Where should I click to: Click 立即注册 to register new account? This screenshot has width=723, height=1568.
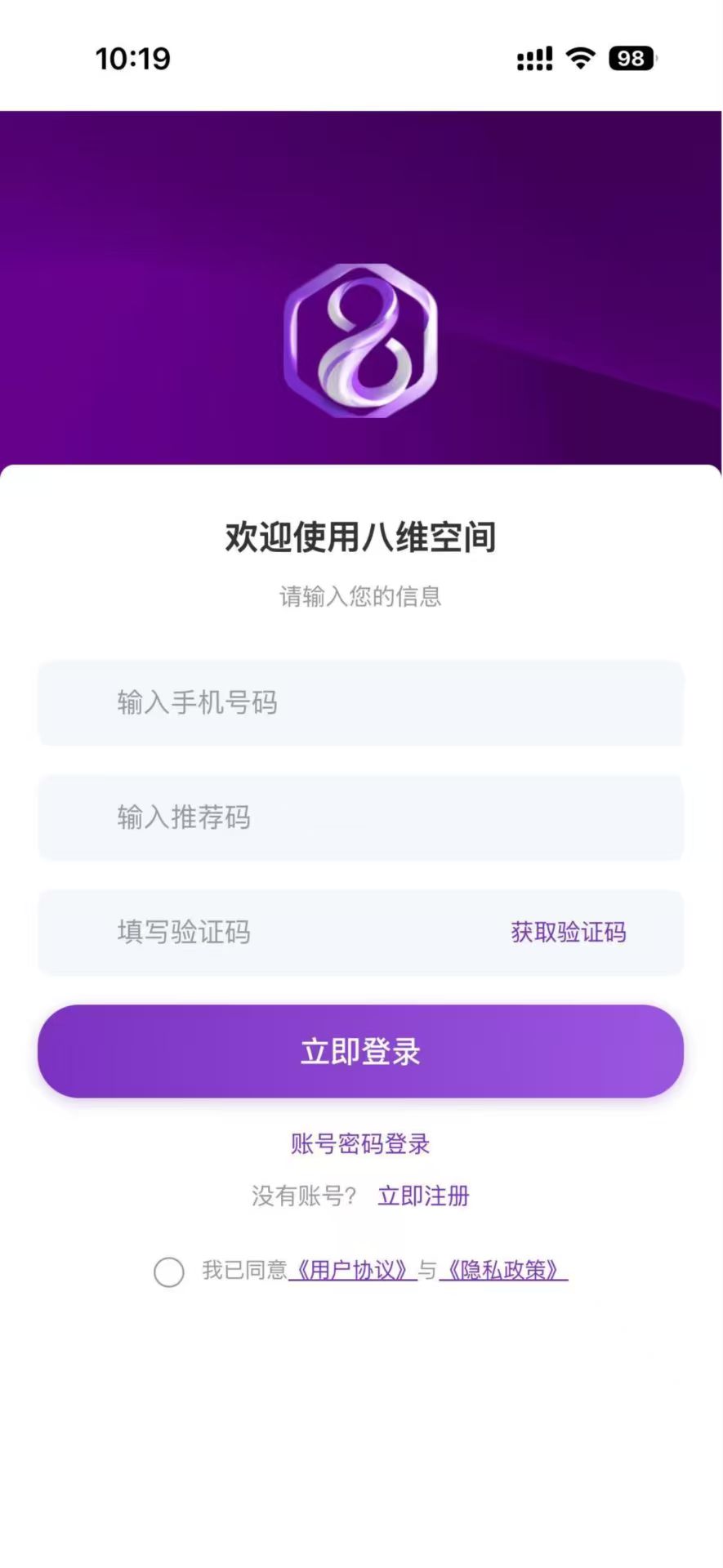(x=422, y=1196)
